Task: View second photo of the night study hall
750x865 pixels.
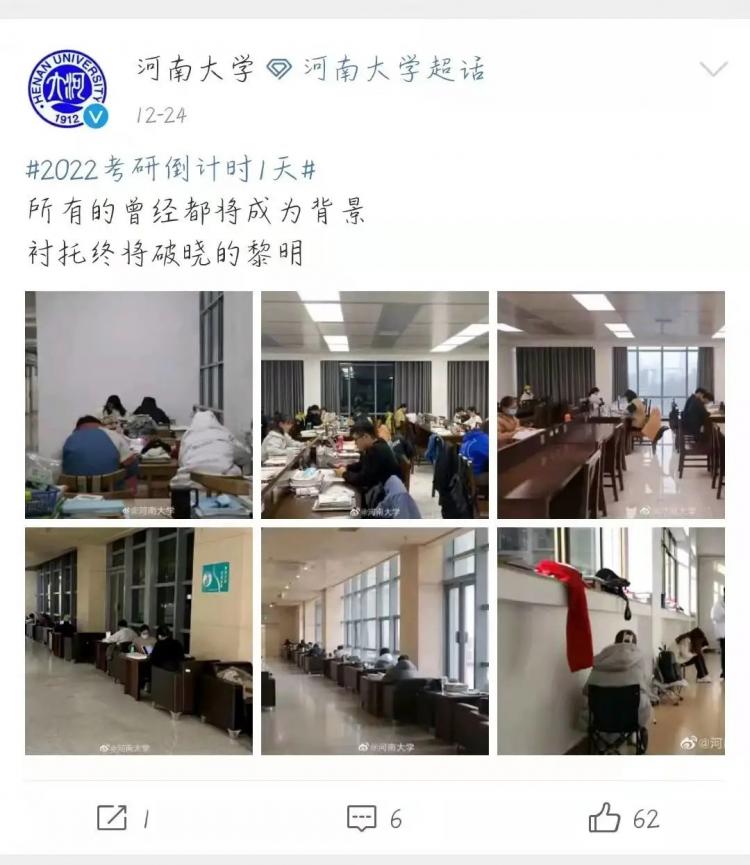Action: [375, 404]
